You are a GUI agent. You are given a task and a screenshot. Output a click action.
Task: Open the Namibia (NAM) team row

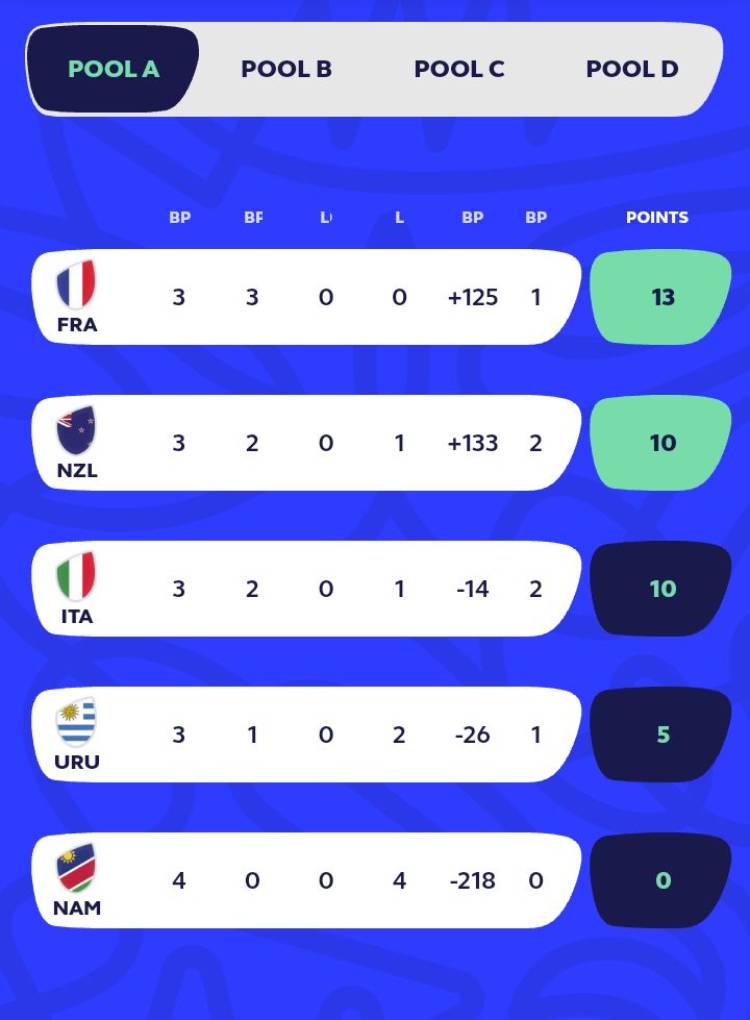point(305,881)
